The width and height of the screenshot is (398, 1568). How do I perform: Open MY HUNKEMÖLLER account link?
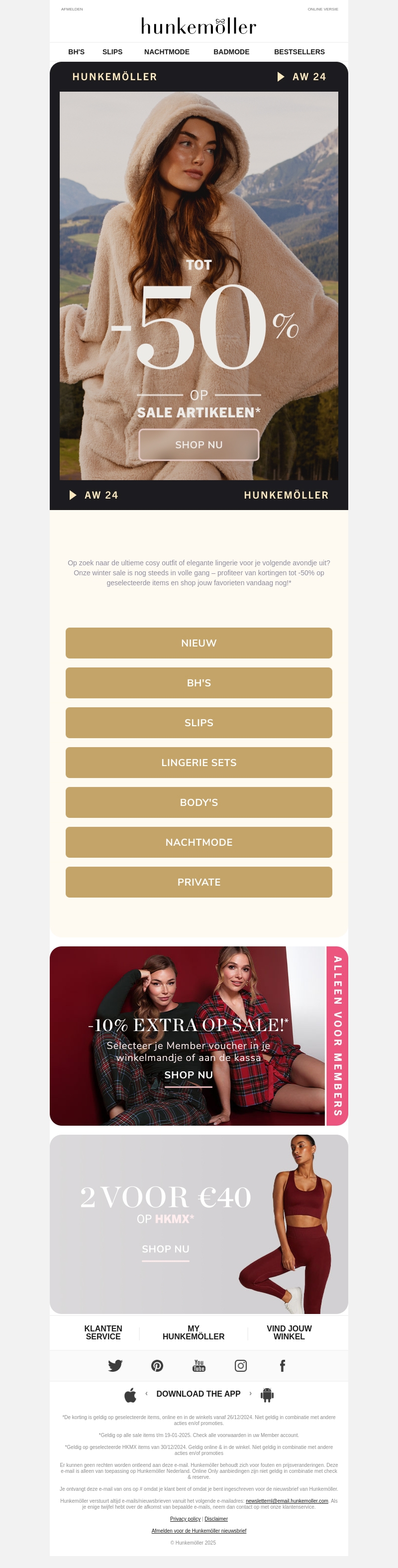point(193,1332)
